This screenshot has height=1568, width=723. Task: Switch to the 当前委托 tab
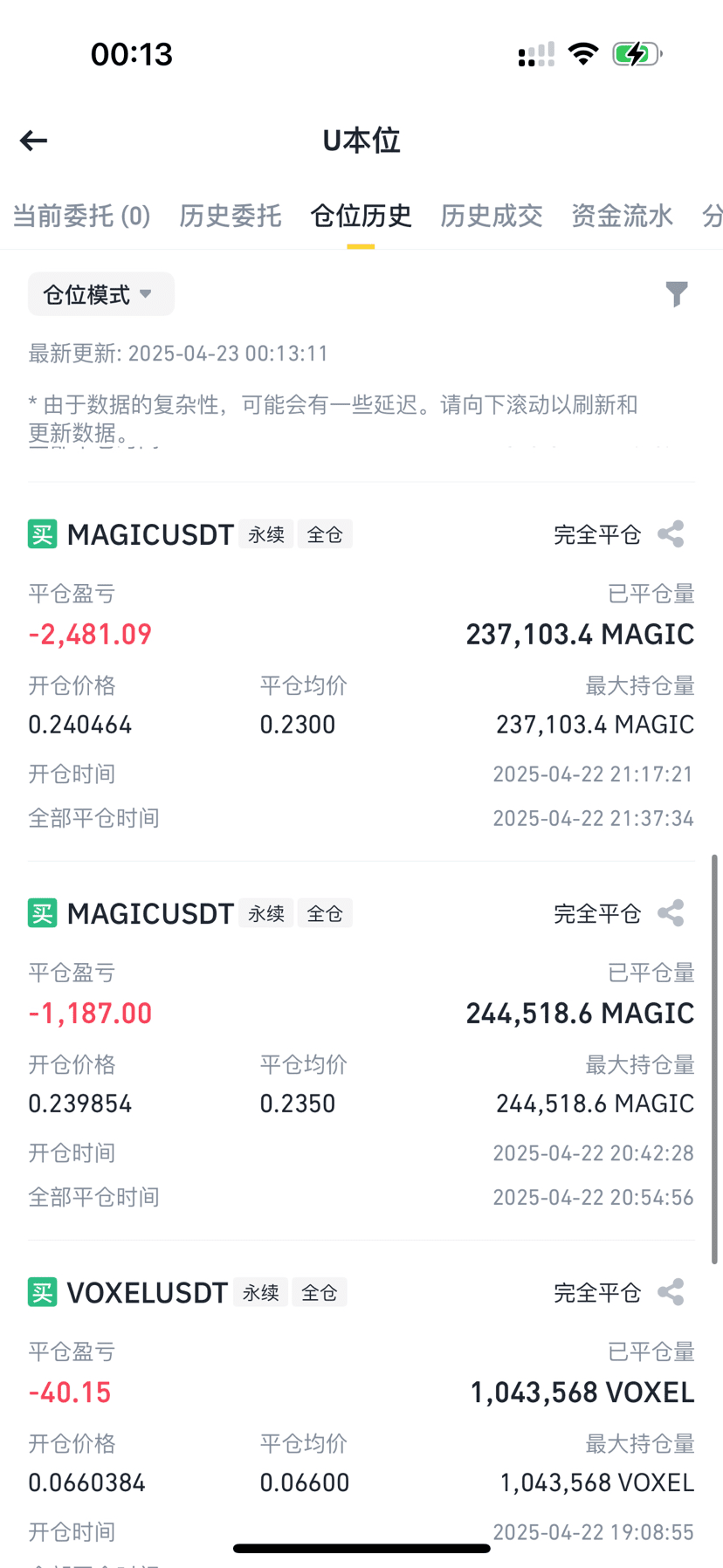click(x=81, y=216)
